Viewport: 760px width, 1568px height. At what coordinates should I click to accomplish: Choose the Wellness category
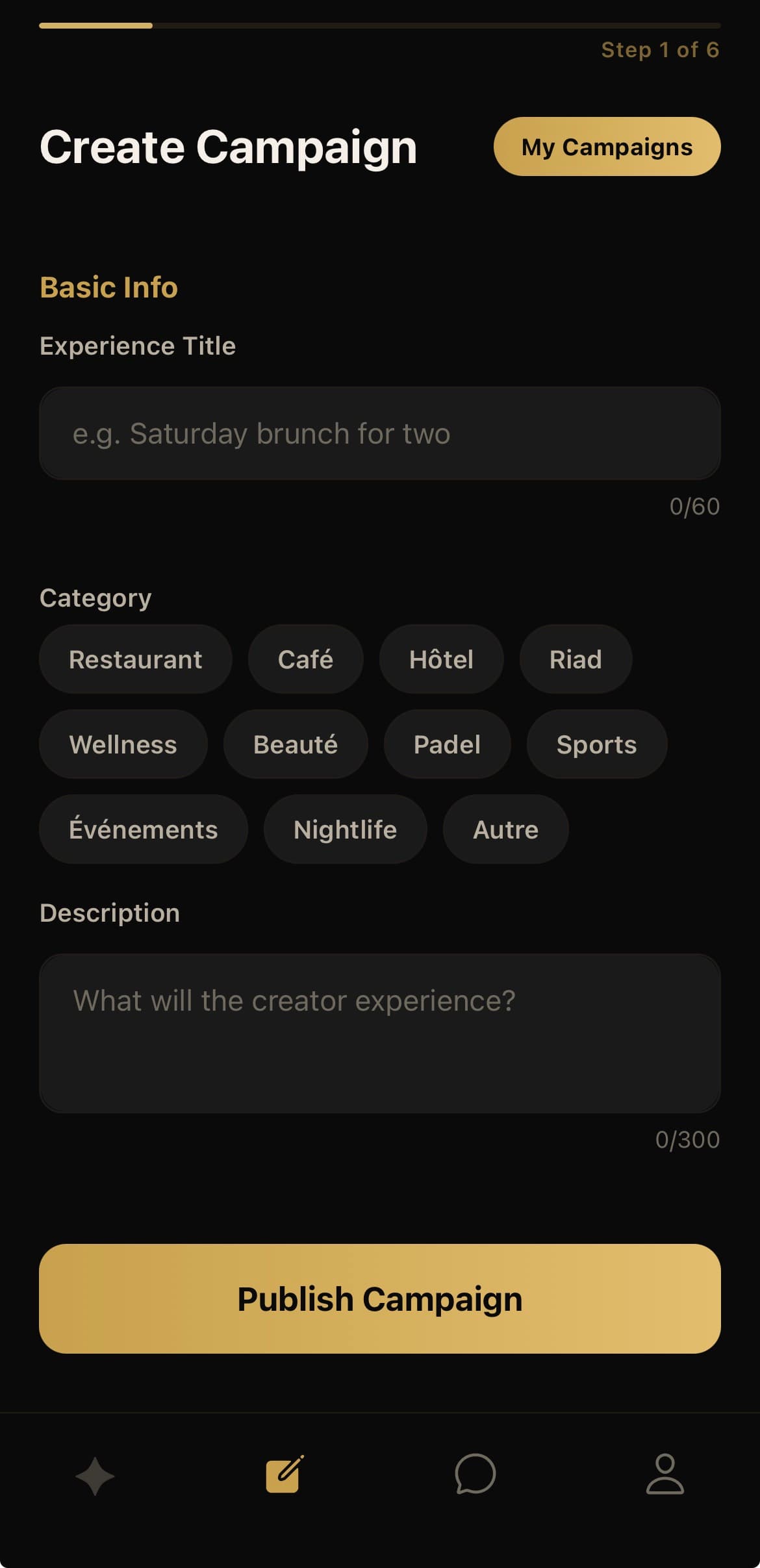tap(123, 744)
